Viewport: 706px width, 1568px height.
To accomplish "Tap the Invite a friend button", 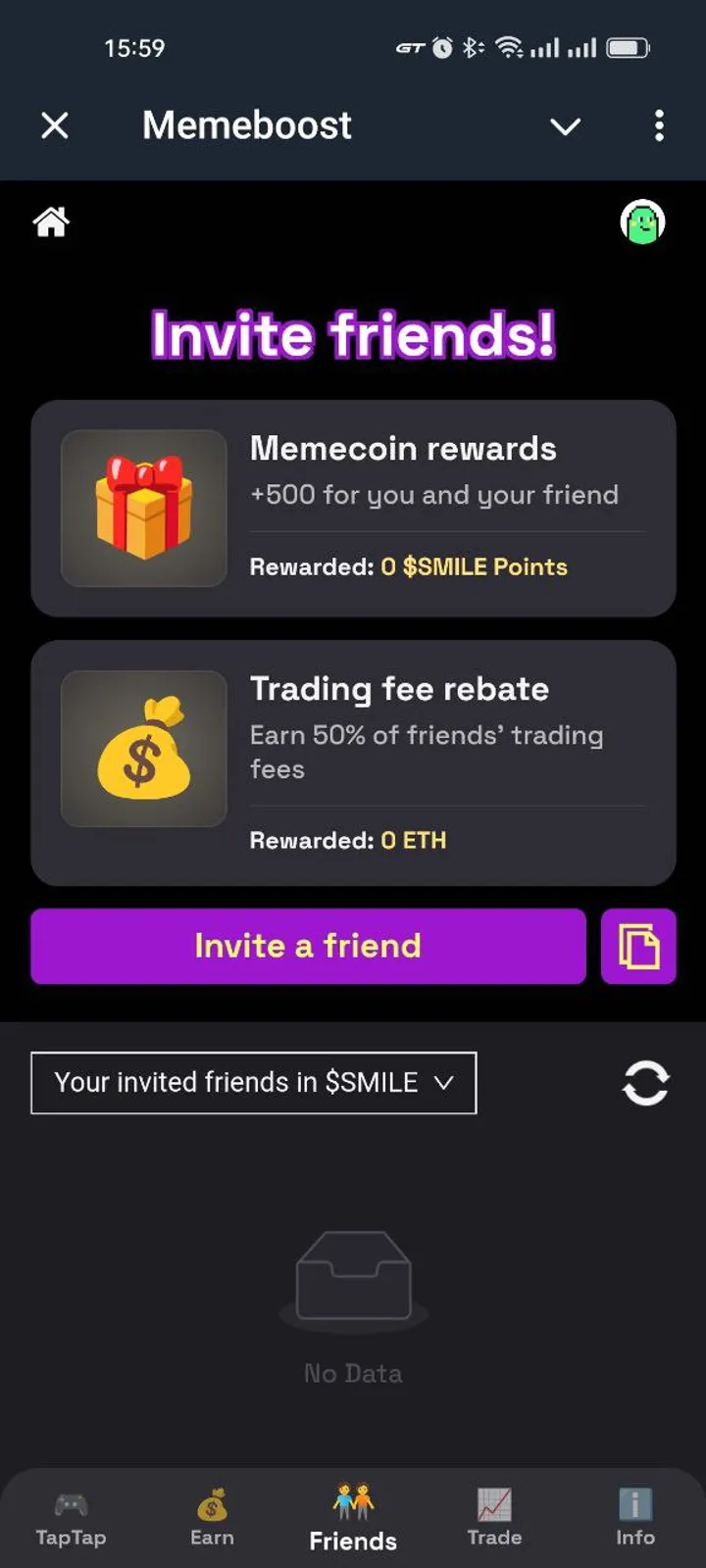I will [x=308, y=946].
